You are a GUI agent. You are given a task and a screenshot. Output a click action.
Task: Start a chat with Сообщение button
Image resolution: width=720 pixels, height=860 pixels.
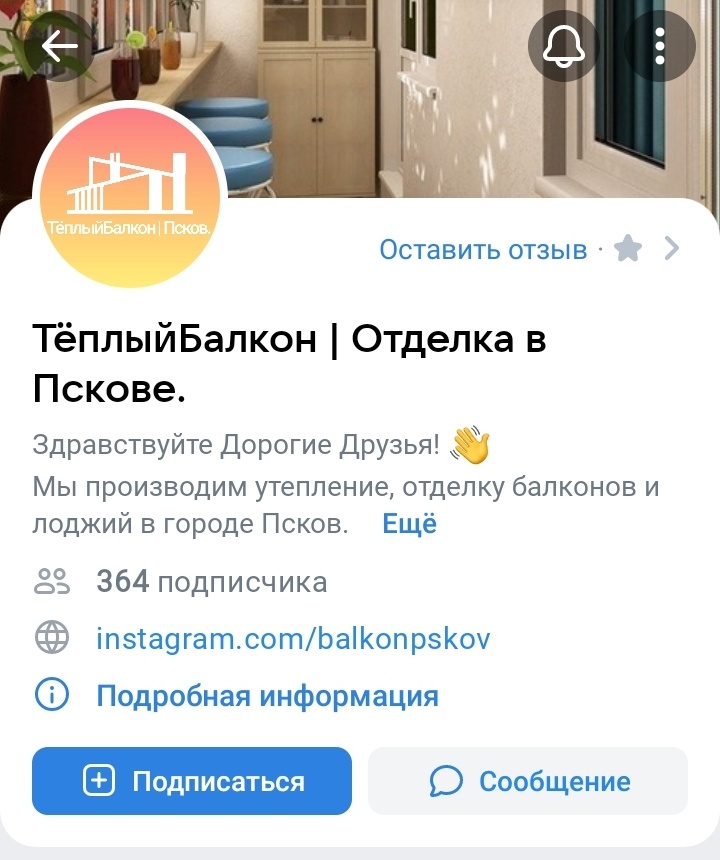click(x=528, y=781)
